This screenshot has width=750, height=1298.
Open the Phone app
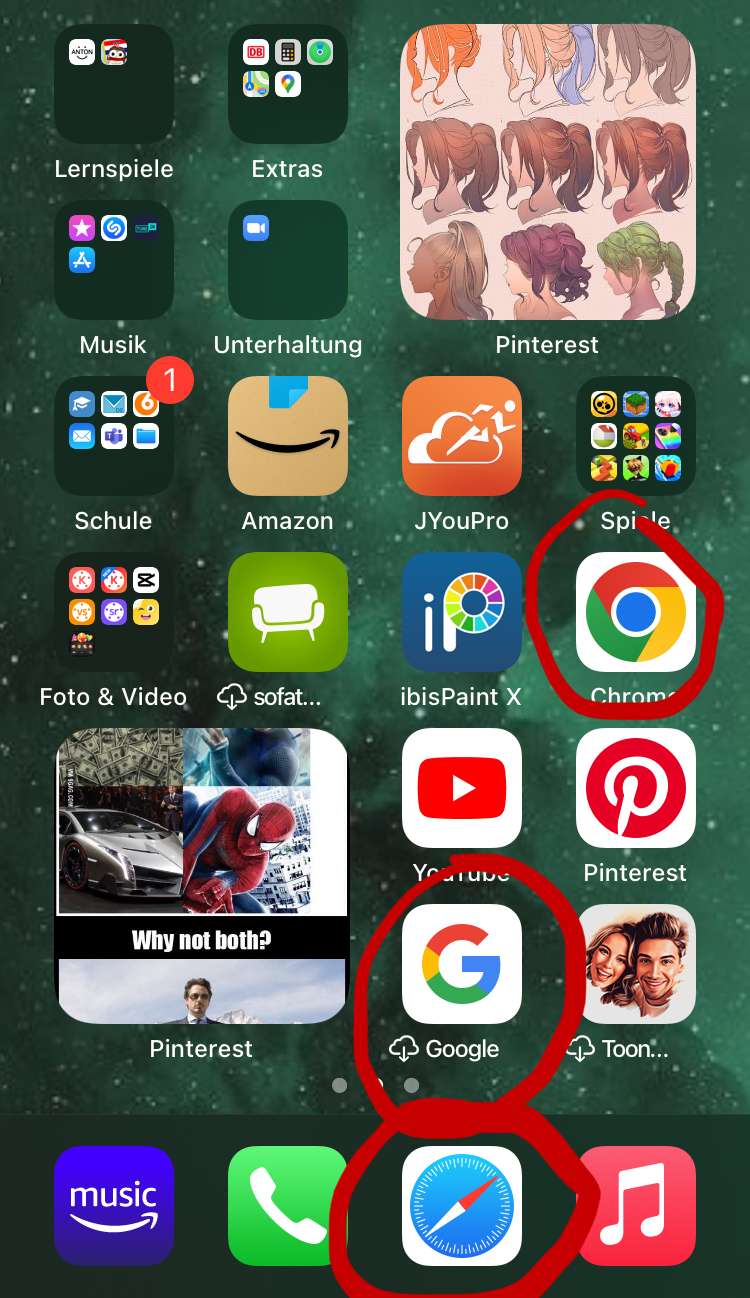288,1206
